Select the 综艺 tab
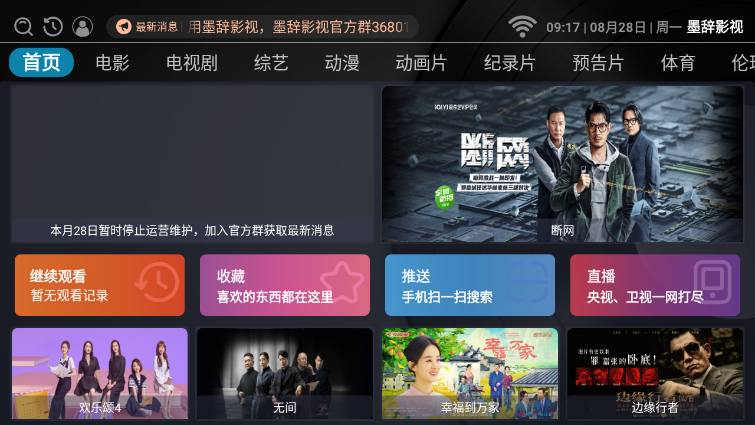 pos(271,63)
